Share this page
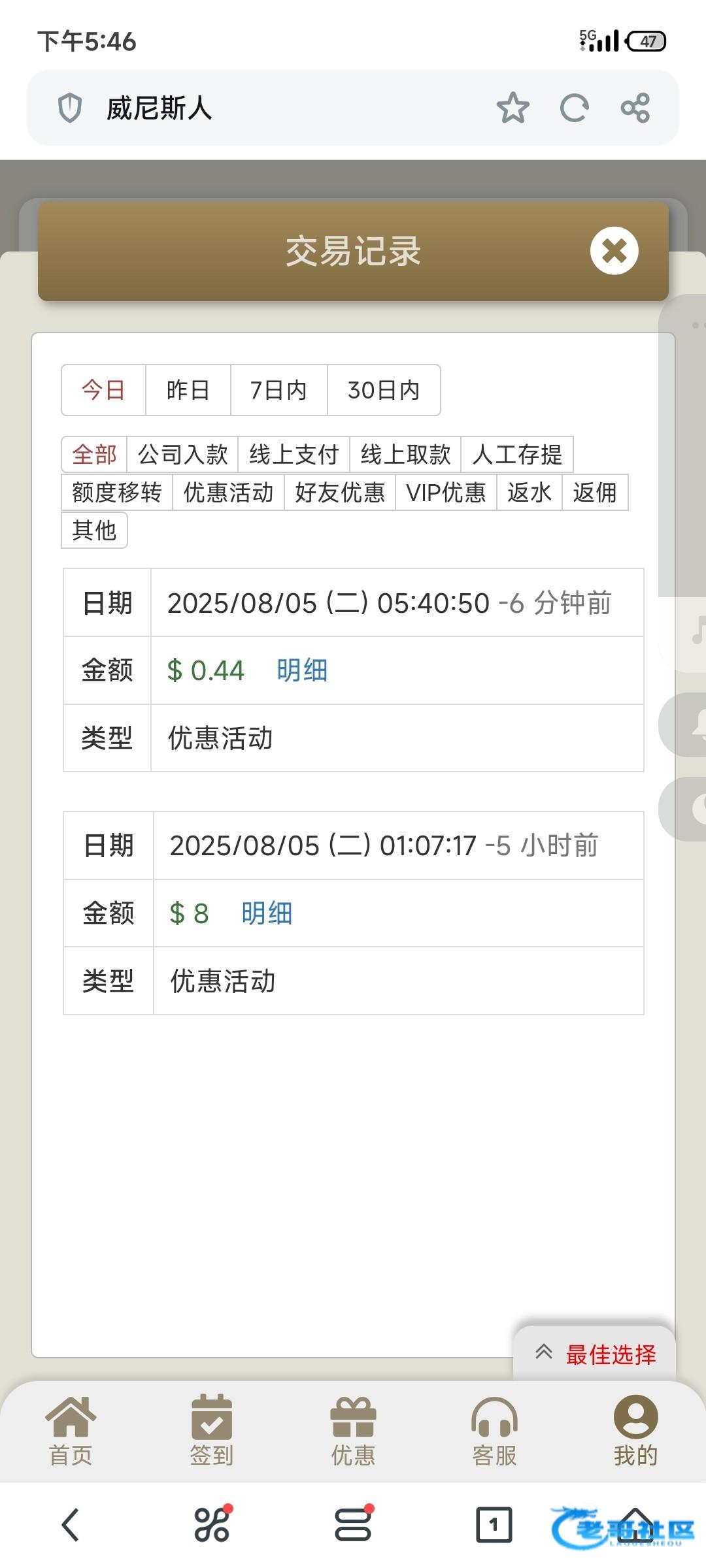The width and height of the screenshot is (706, 1568). click(635, 108)
